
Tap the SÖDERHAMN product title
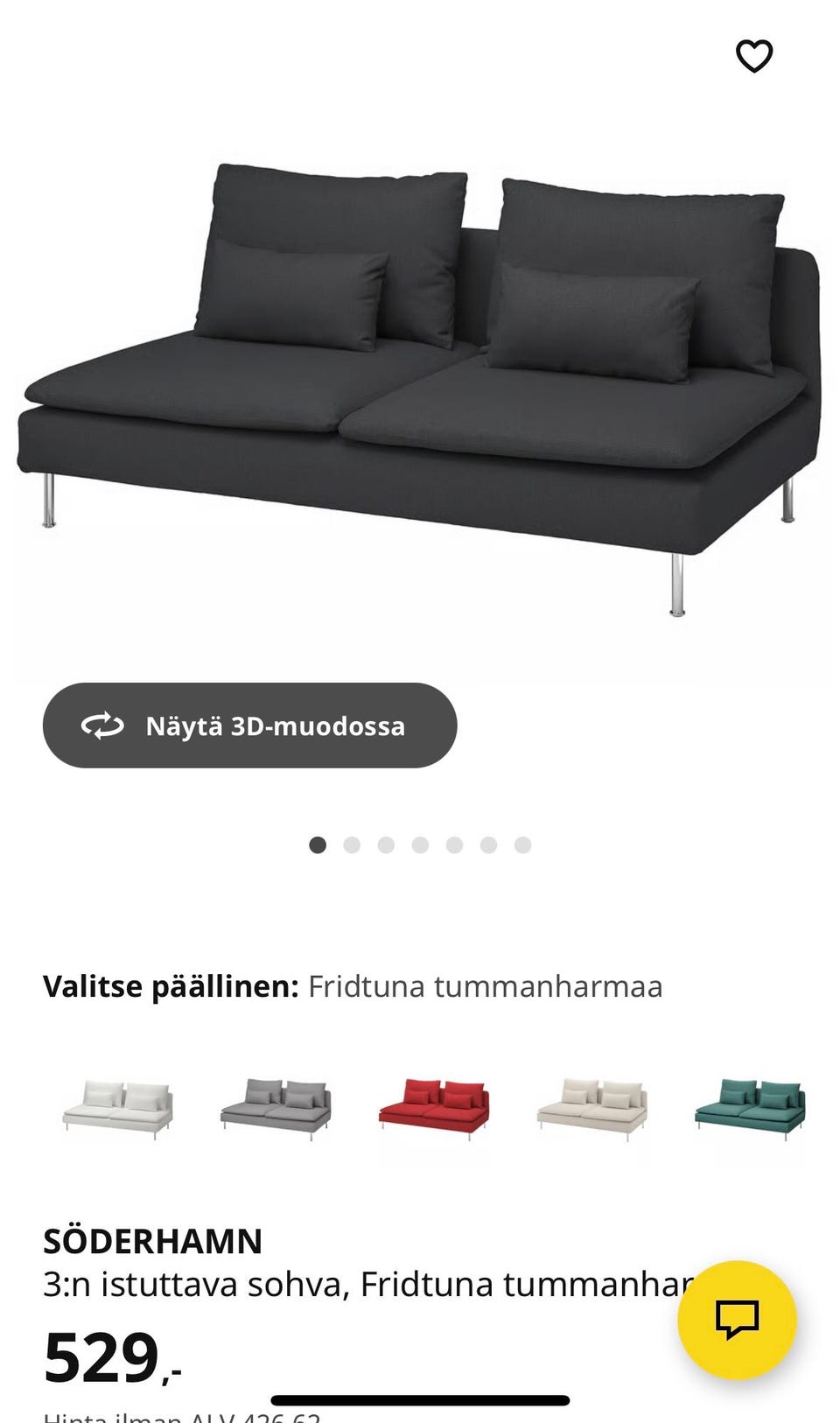click(154, 1238)
